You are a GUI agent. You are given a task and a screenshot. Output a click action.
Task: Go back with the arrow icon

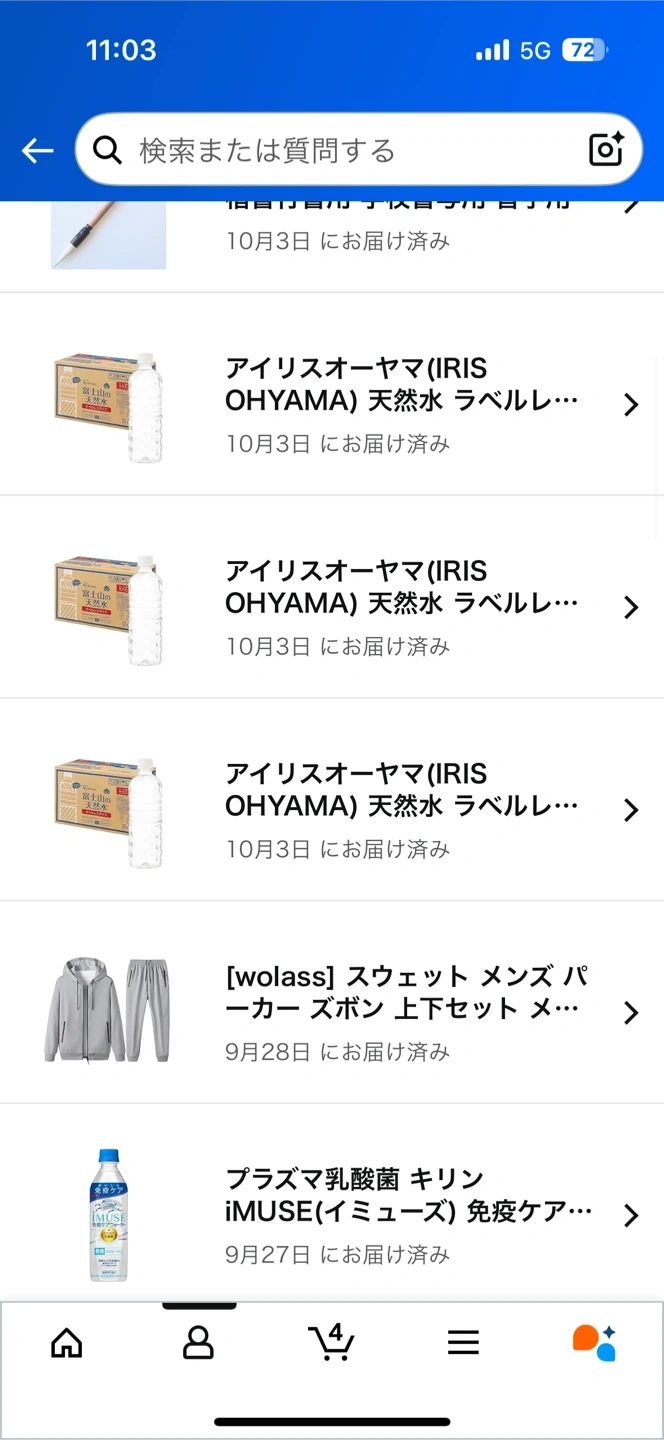pos(37,151)
